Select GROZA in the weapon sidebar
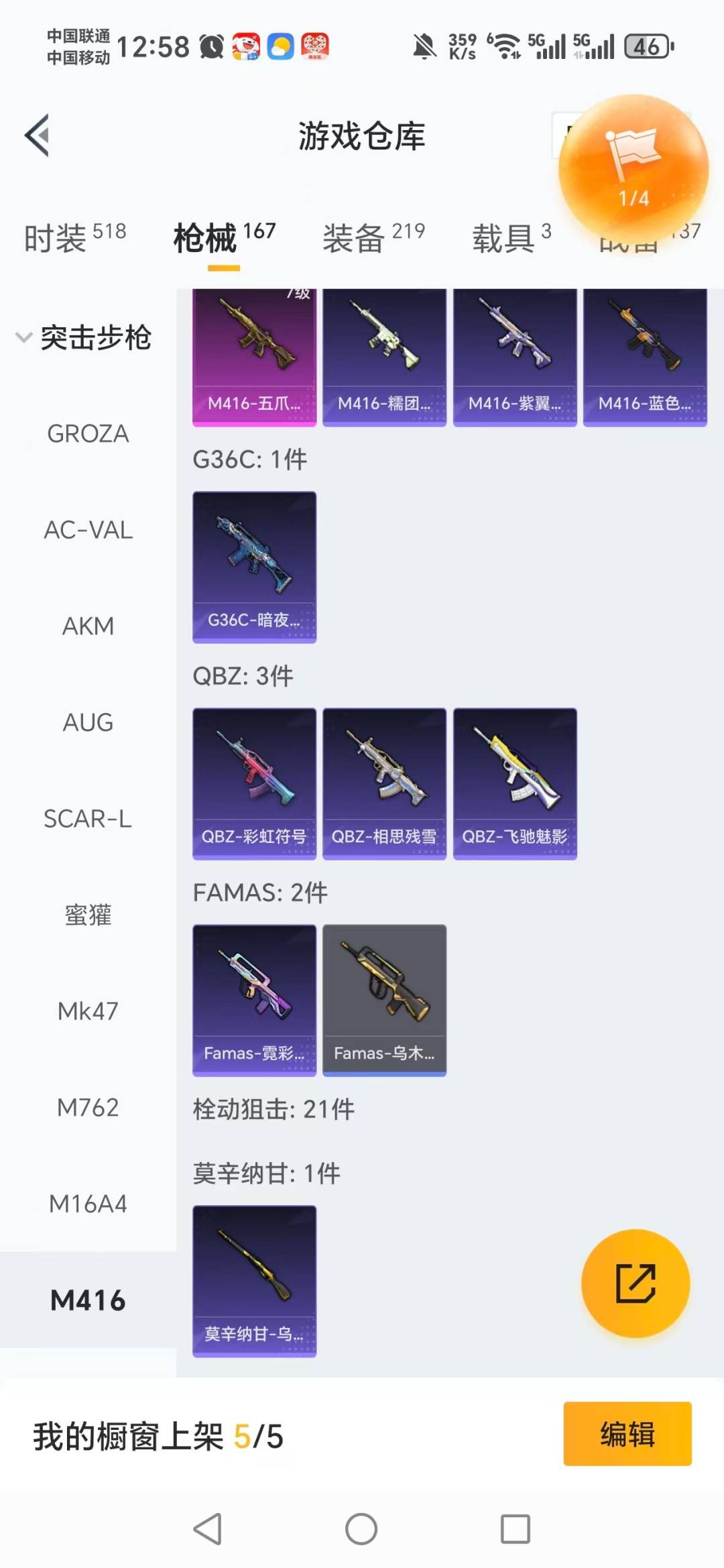 coord(86,434)
